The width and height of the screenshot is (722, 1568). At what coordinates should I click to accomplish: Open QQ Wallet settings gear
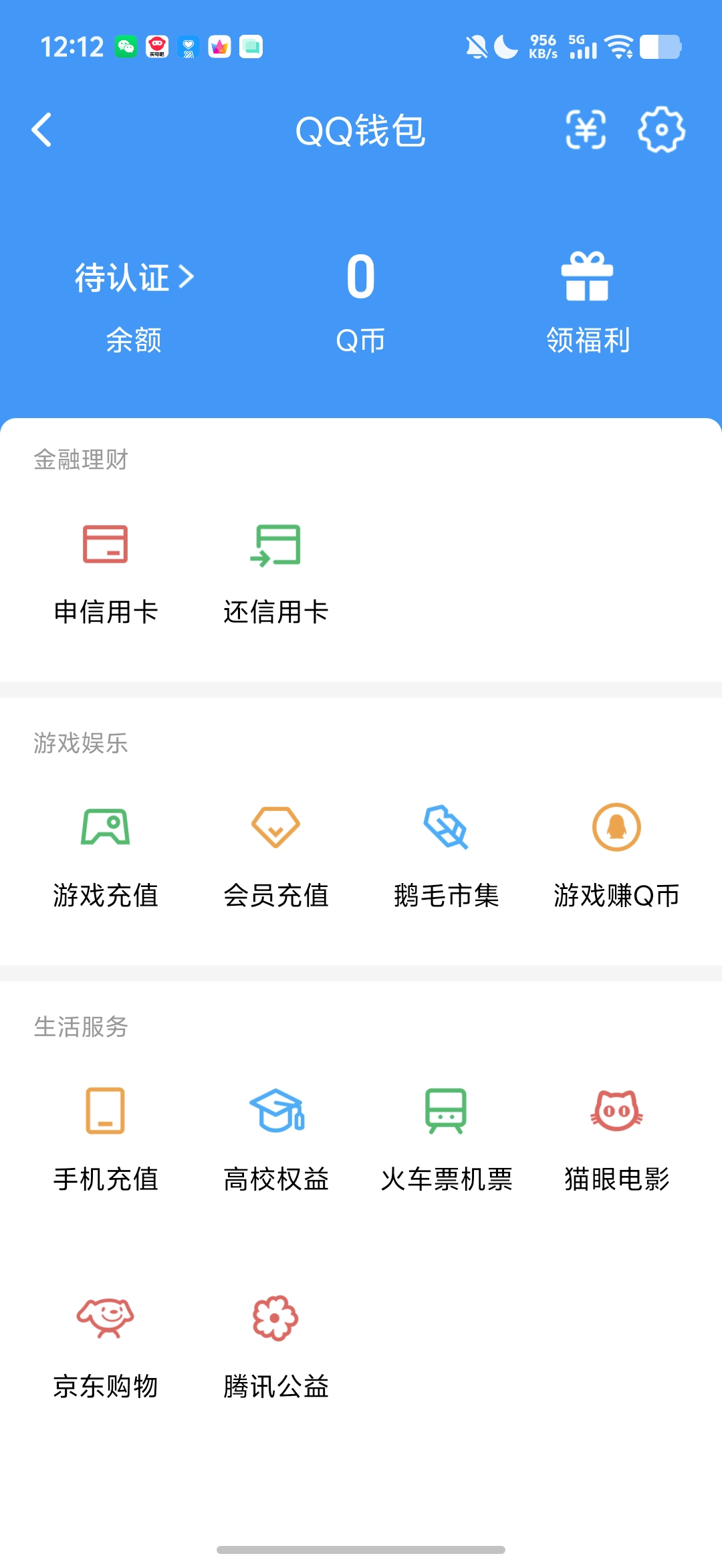click(x=662, y=130)
